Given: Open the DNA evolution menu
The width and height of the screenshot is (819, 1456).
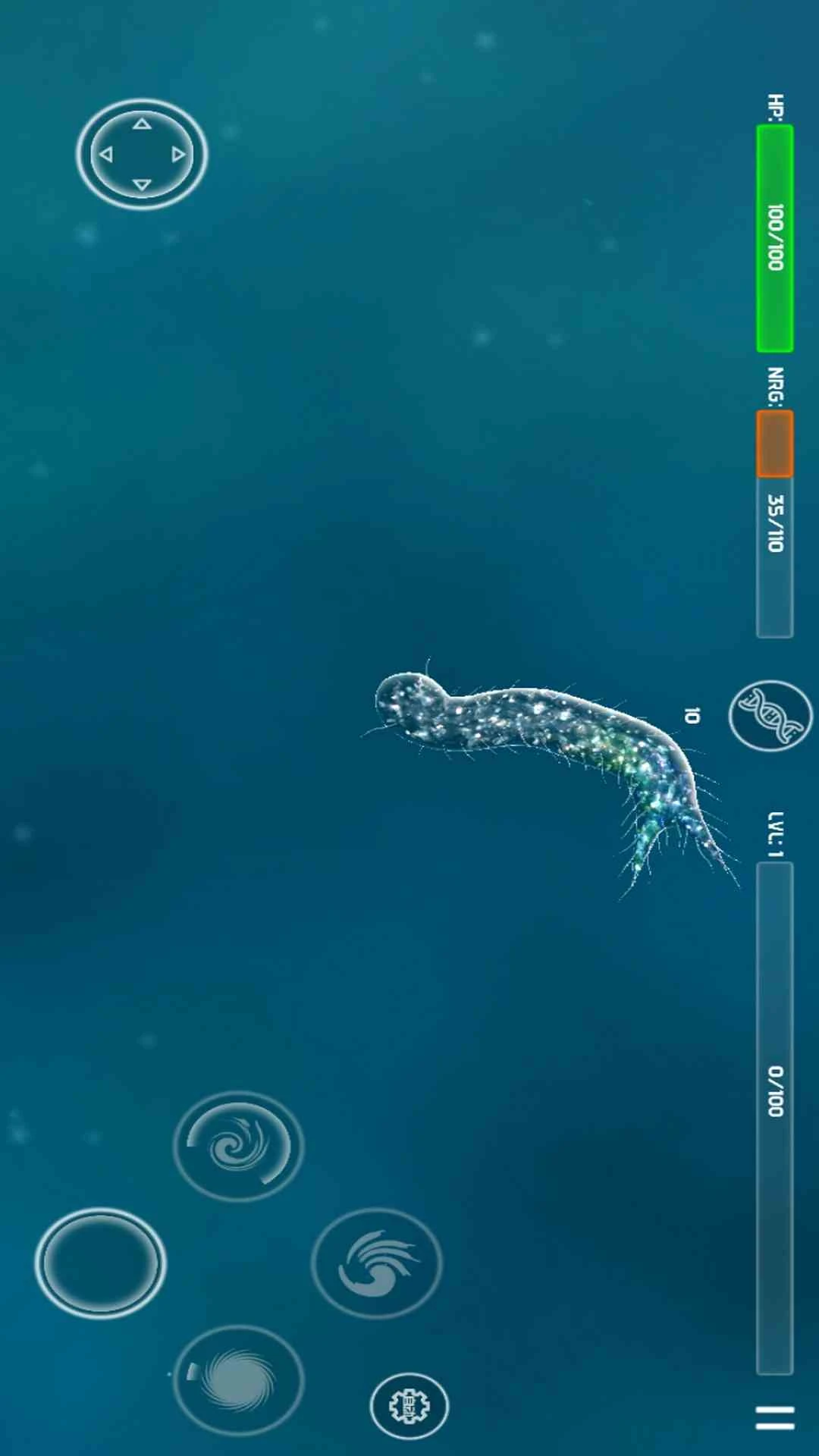Looking at the screenshot, I should coord(770,715).
